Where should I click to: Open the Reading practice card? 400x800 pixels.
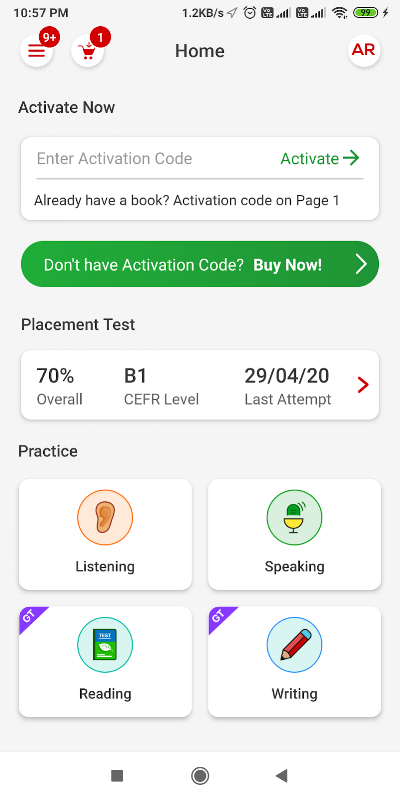point(105,662)
